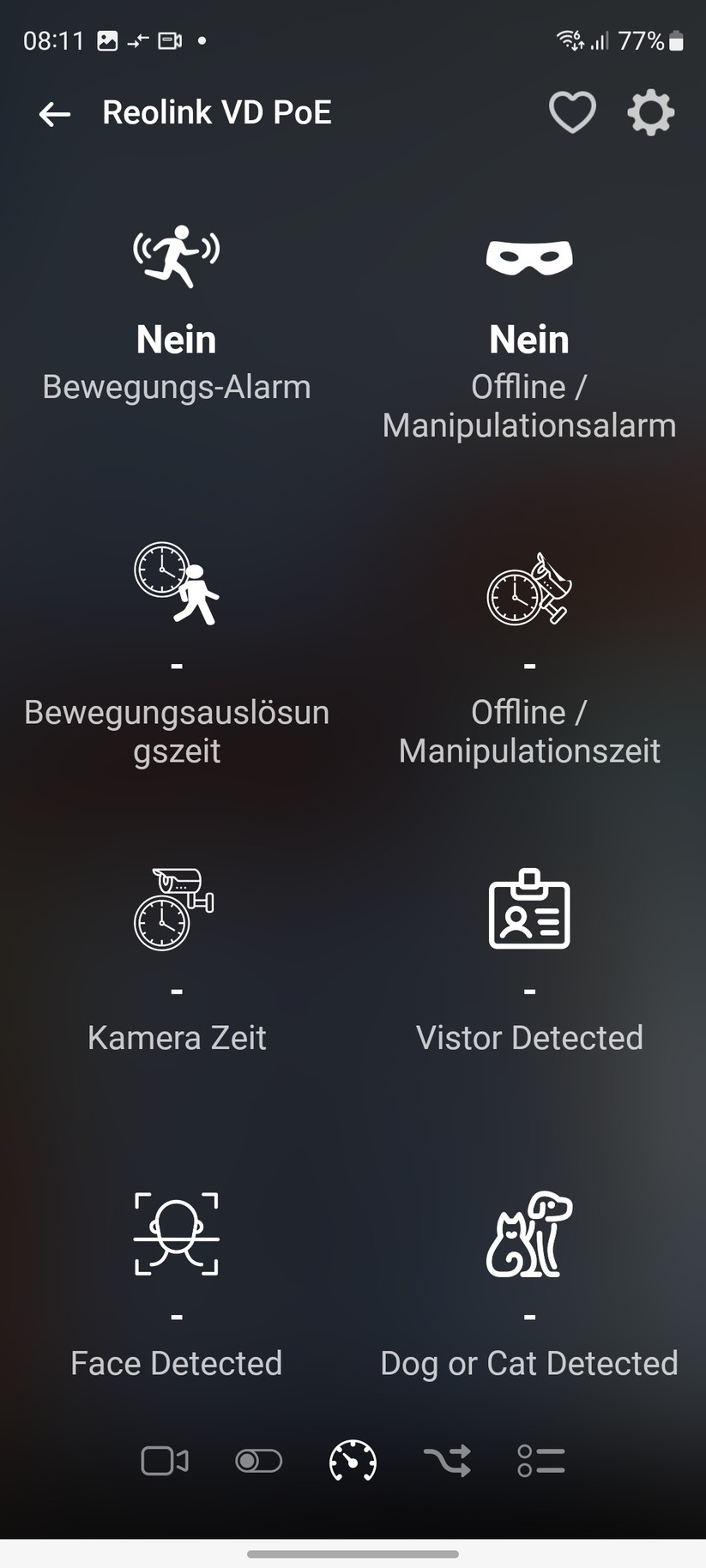The image size is (706, 1568).
Task: Tap the Nein status under Bewegungs-Alarm
Action: coord(175,339)
